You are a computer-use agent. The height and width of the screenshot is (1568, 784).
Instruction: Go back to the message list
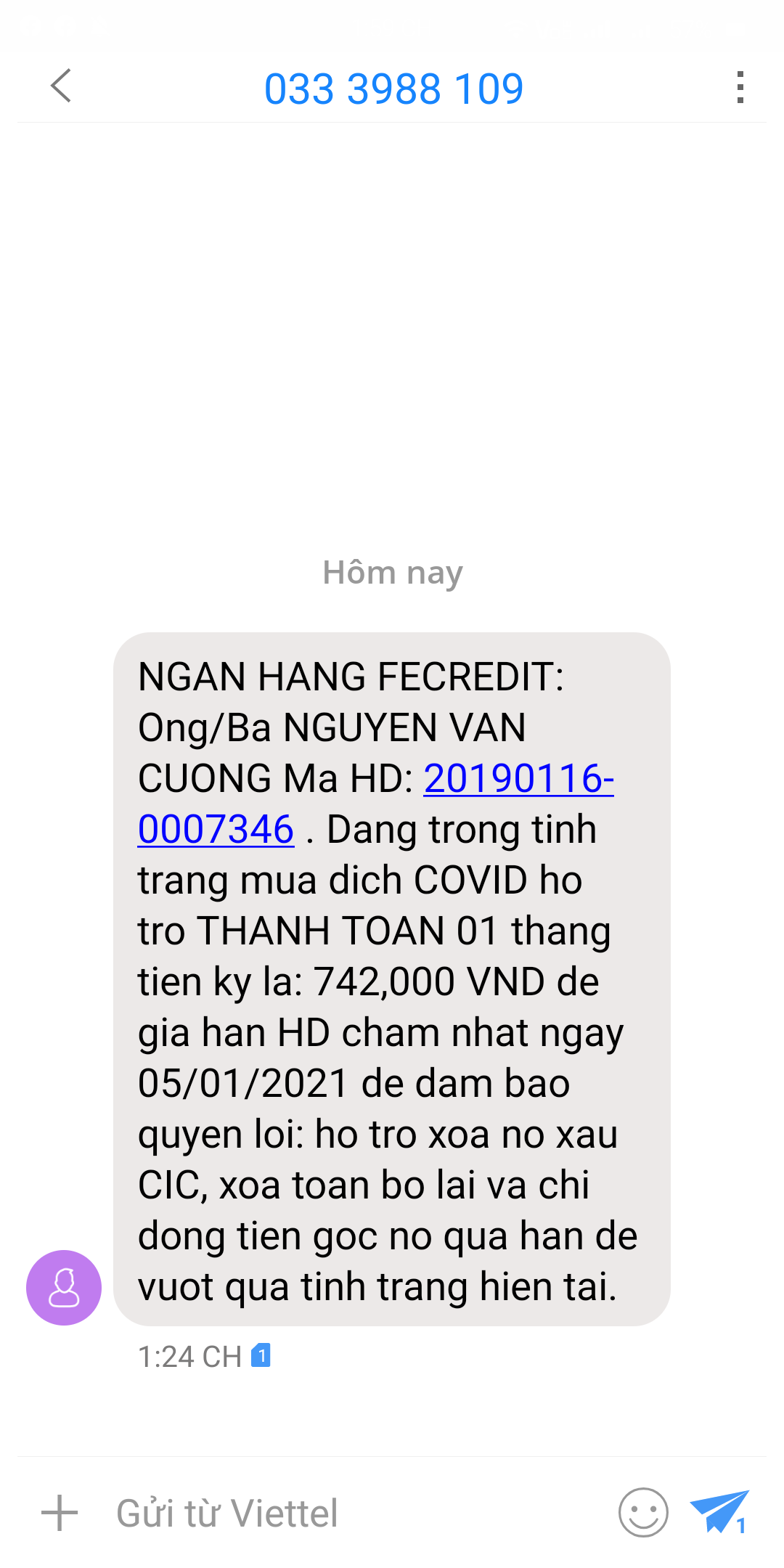click(x=61, y=86)
